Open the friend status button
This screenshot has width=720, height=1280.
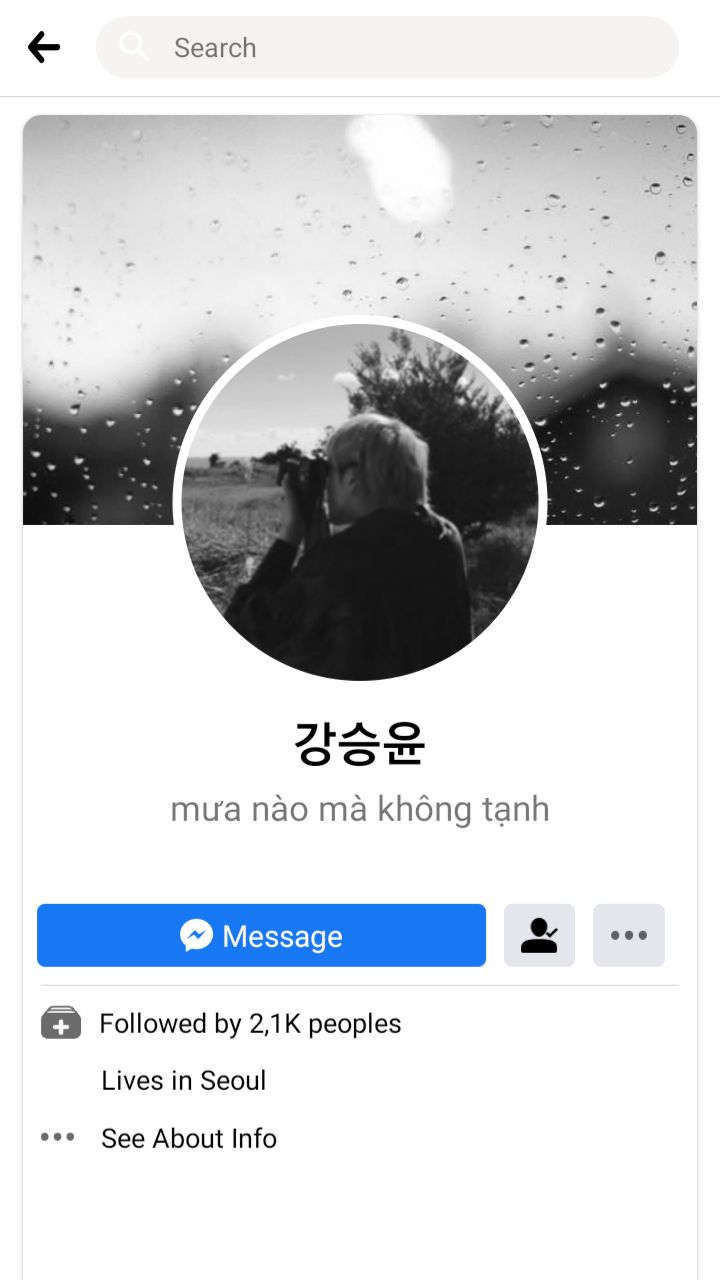coord(539,935)
